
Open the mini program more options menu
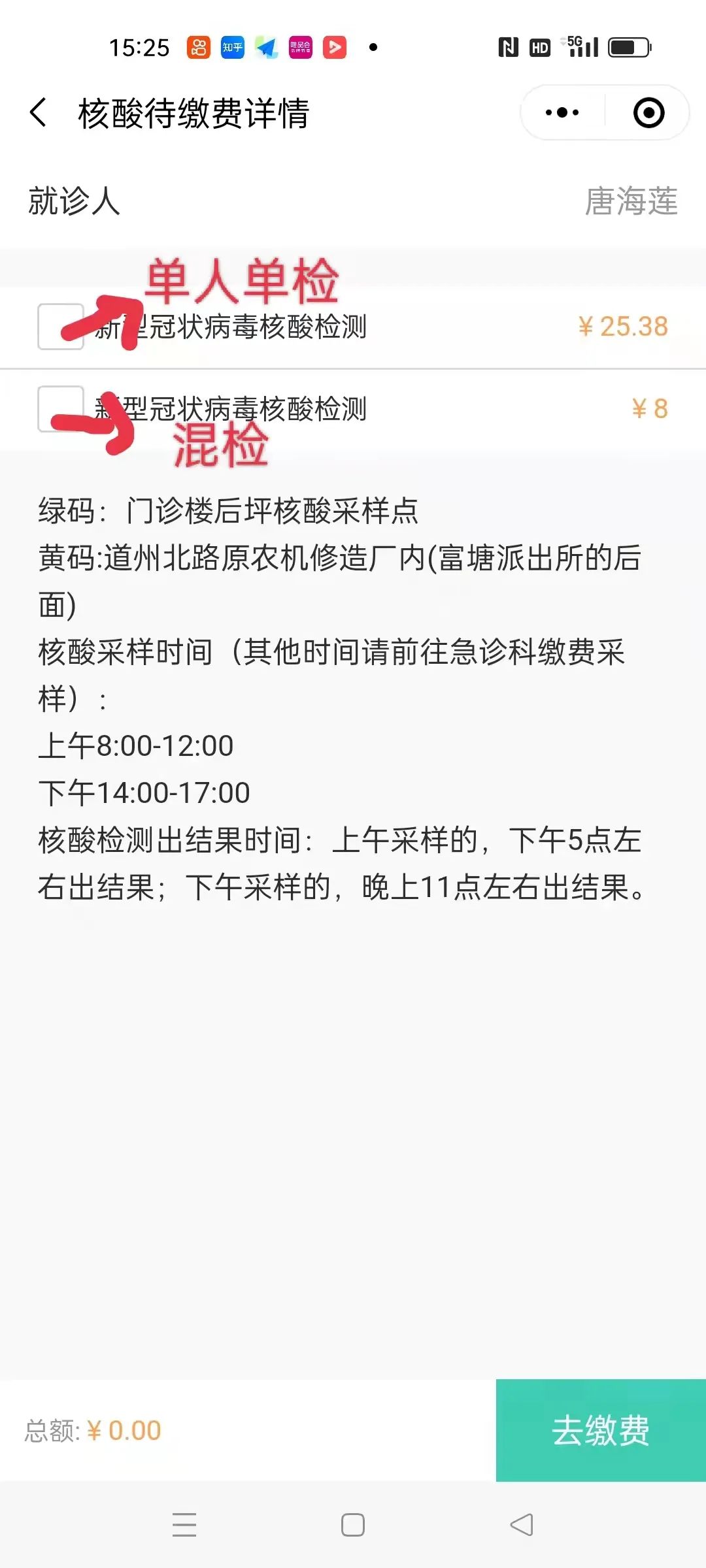click(x=562, y=112)
